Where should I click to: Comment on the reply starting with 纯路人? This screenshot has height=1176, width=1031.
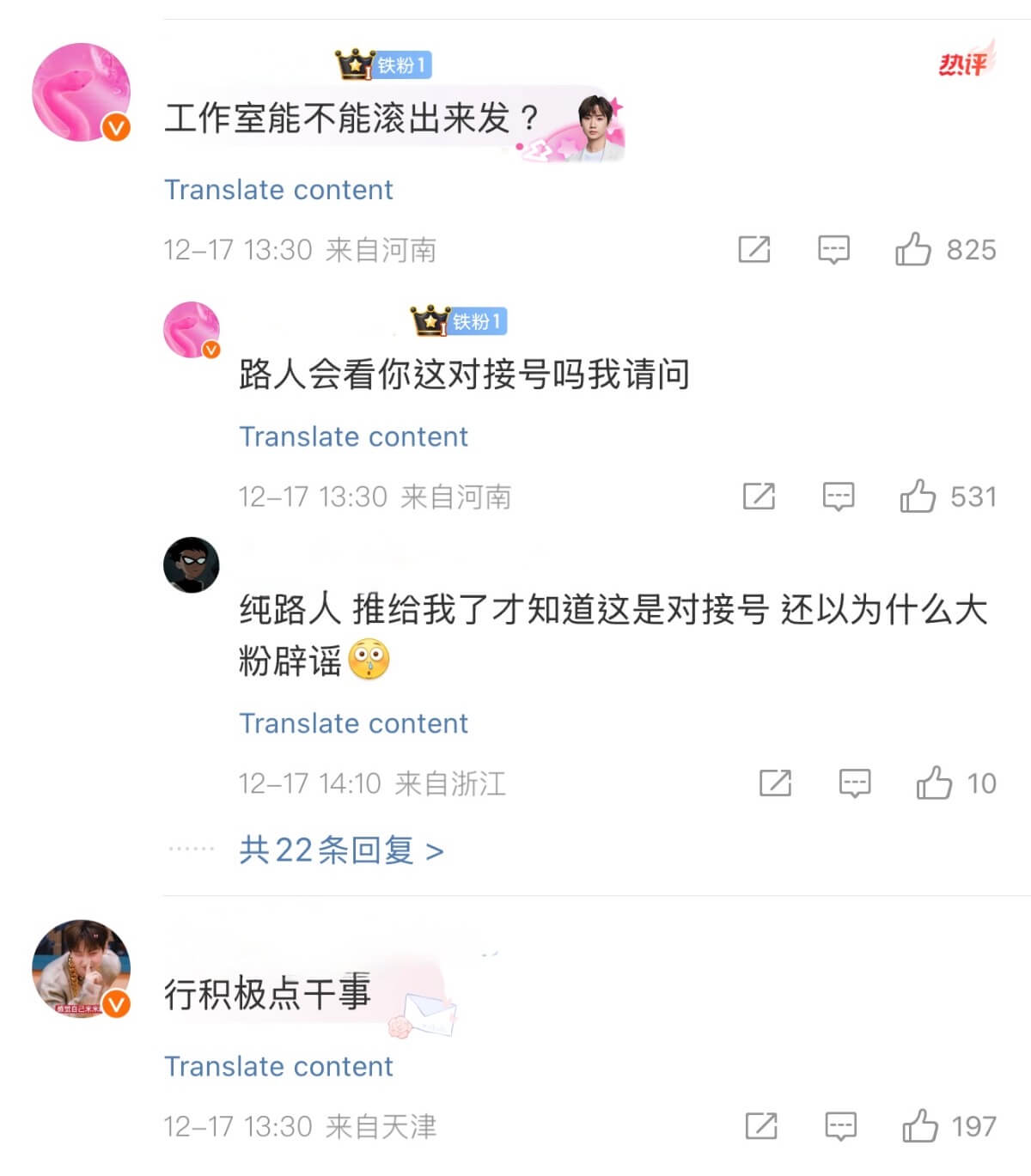(855, 783)
